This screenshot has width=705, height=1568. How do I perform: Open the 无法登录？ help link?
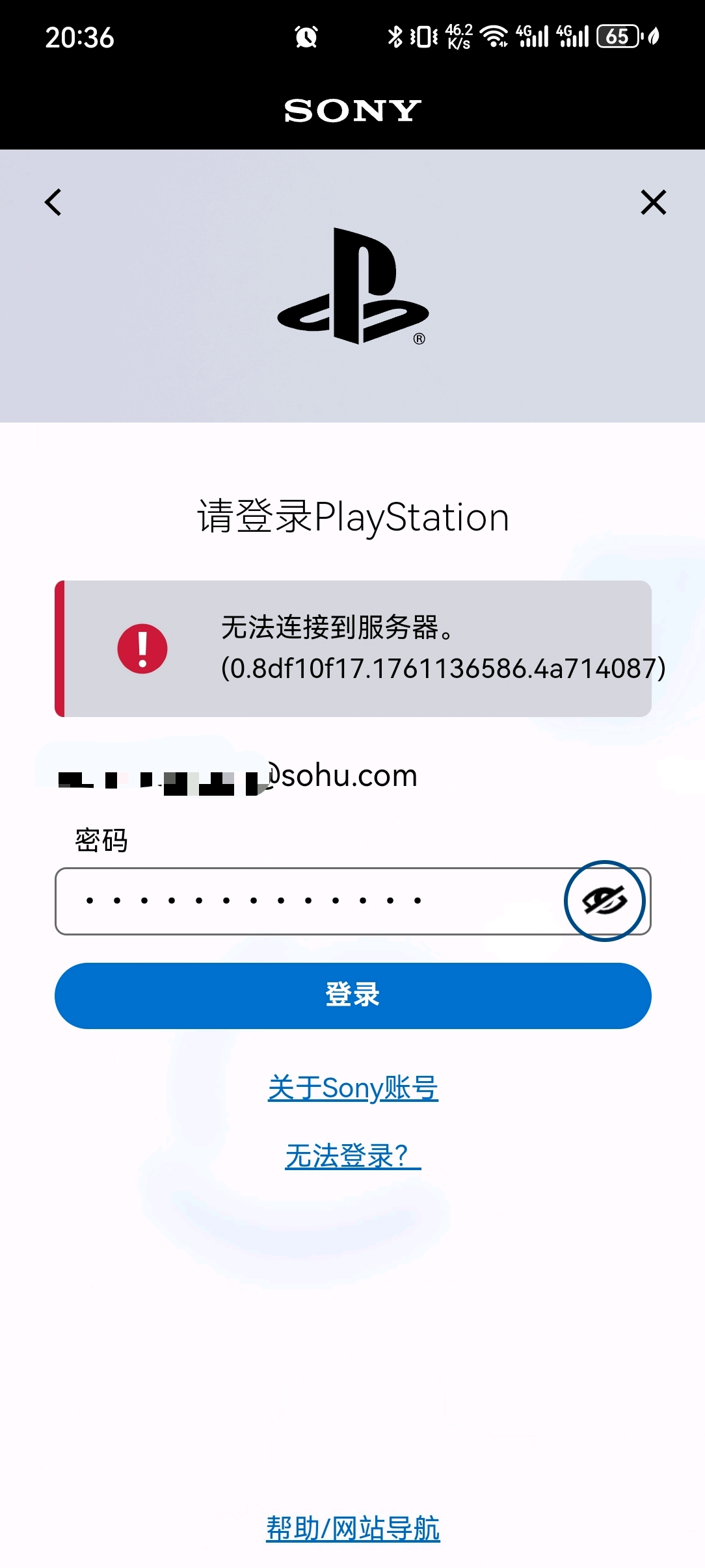pyautogui.click(x=352, y=1156)
